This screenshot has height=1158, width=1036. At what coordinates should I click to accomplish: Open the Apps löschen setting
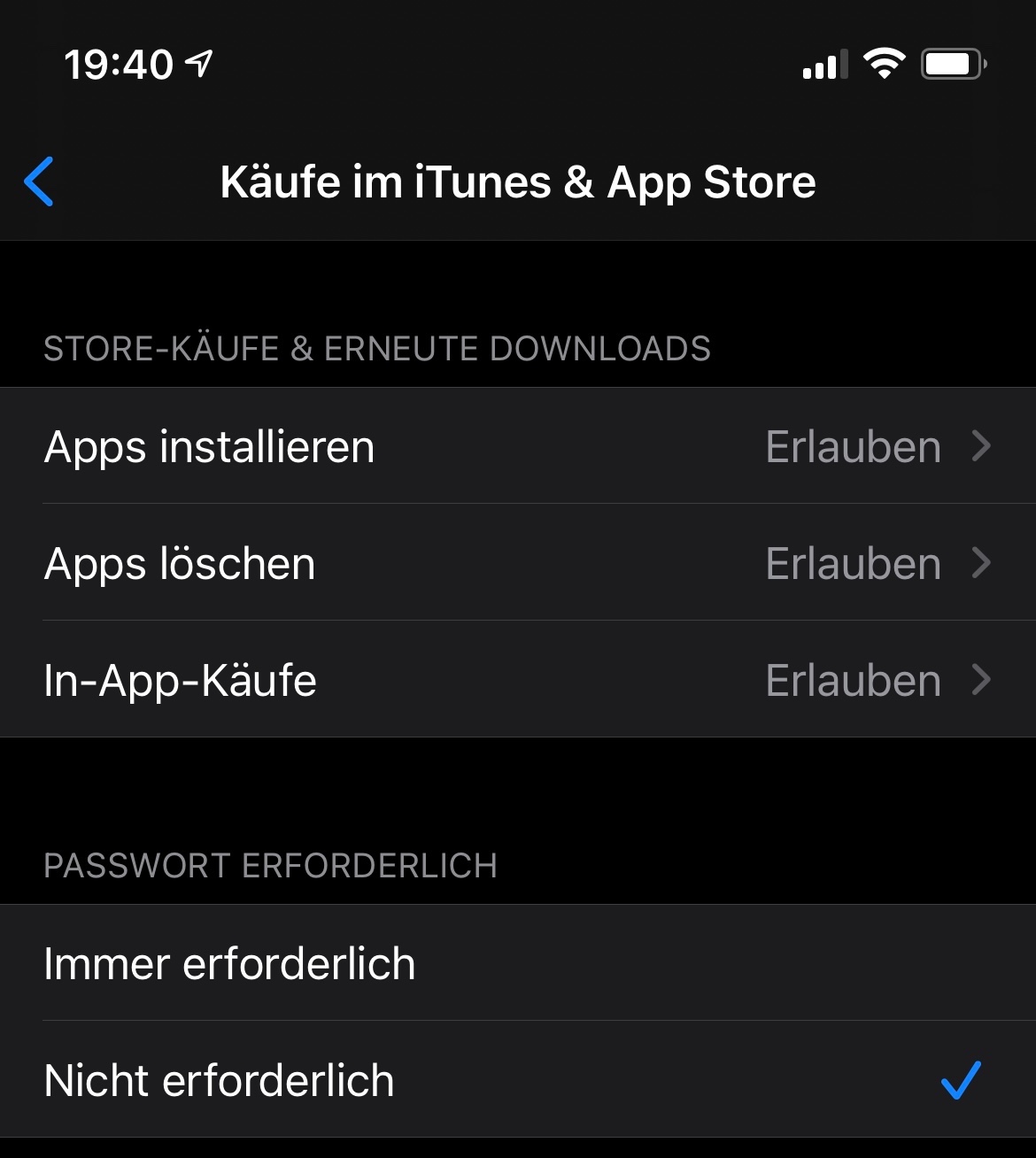(x=518, y=563)
